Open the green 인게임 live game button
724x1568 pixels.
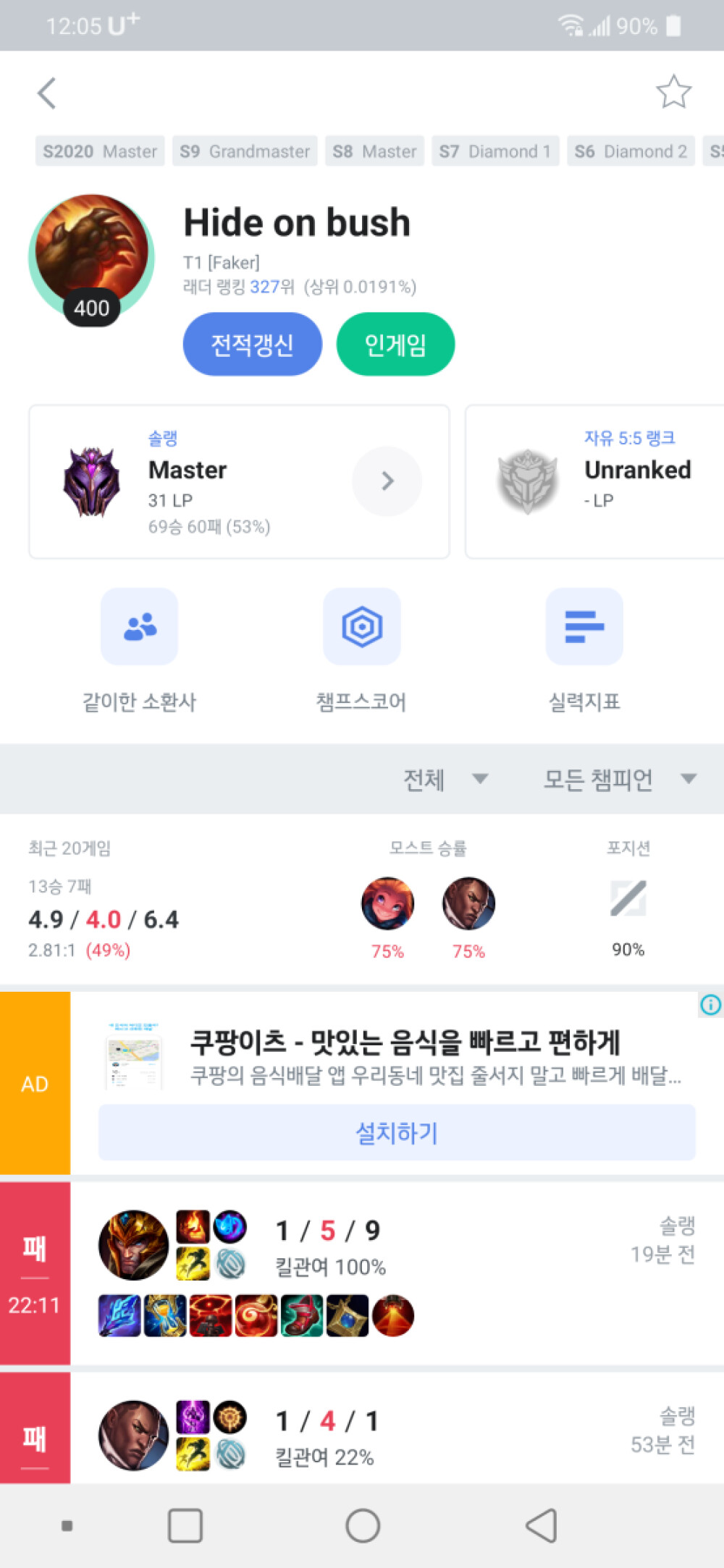pyautogui.click(x=395, y=344)
